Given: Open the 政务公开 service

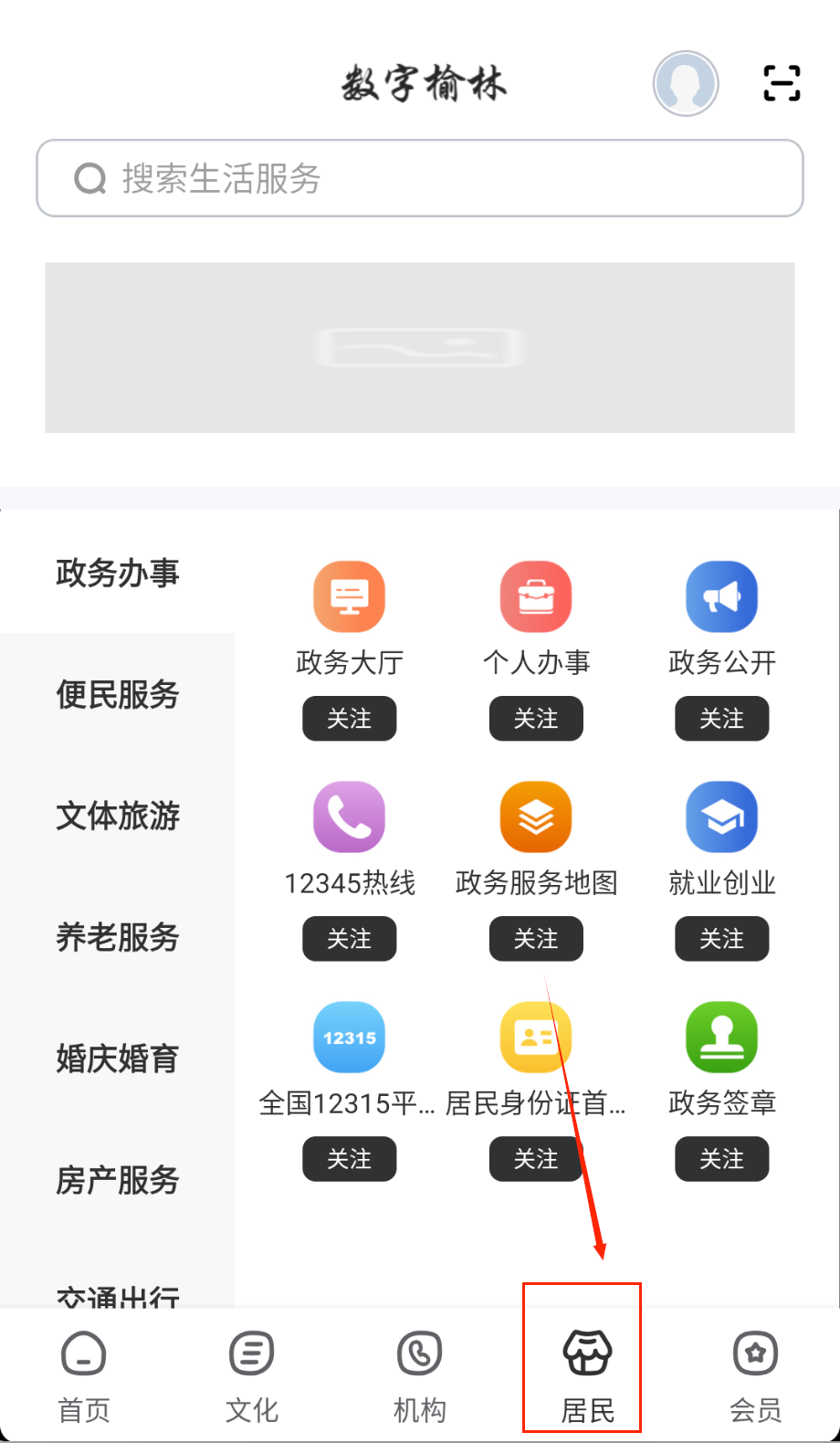Looking at the screenshot, I should tap(722, 597).
